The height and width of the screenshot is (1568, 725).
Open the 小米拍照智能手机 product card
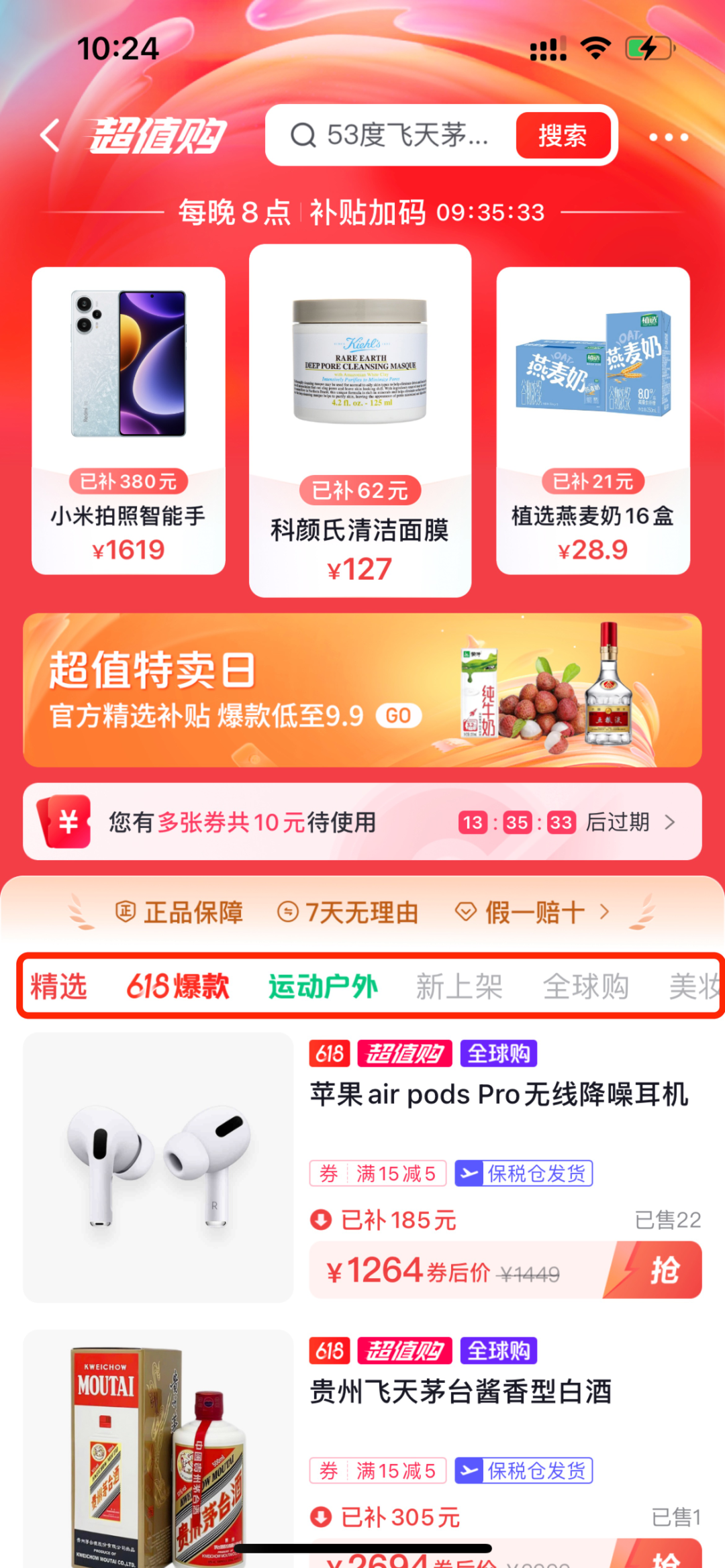(128, 421)
